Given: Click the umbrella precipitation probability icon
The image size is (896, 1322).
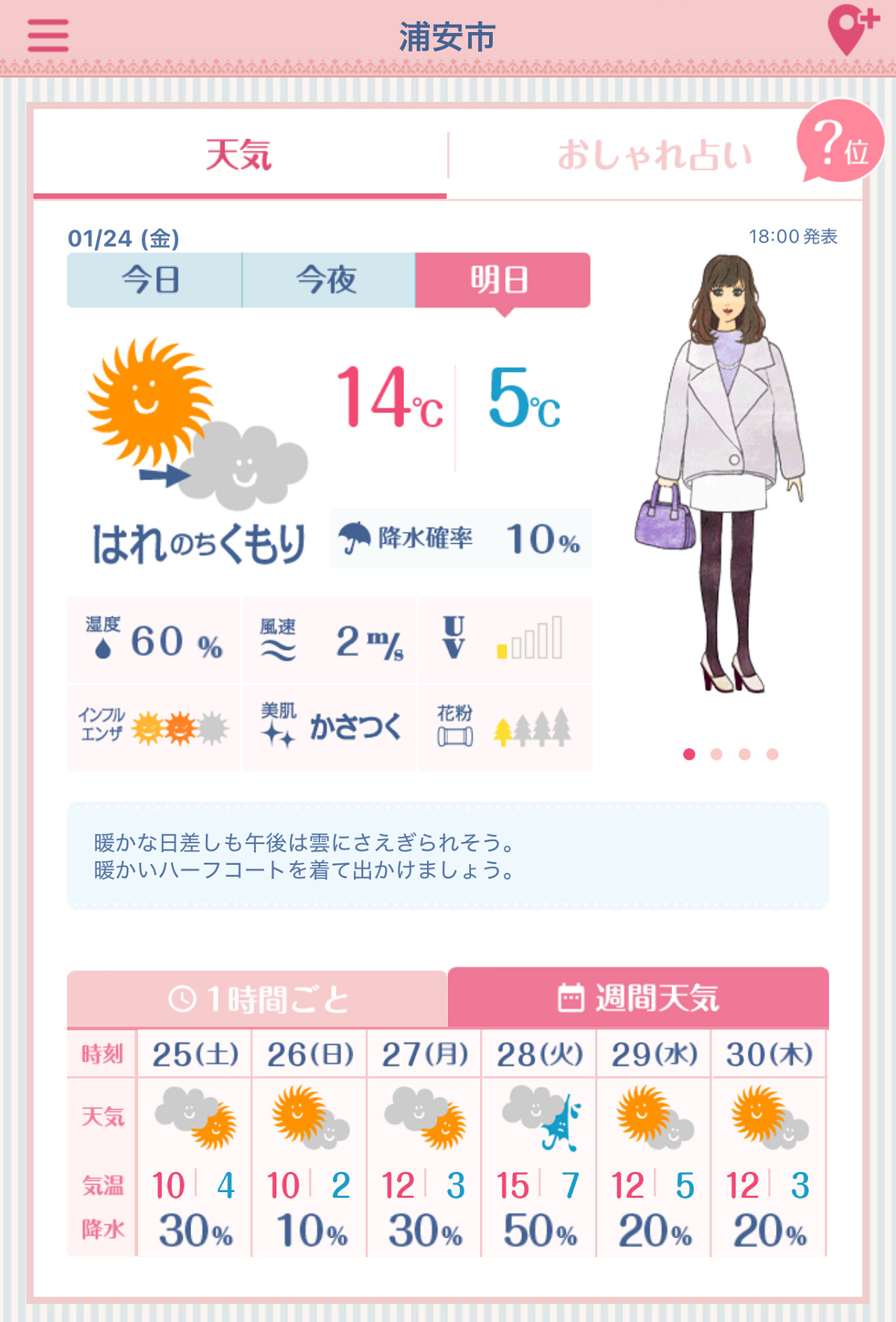Looking at the screenshot, I should (x=355, y=536).
